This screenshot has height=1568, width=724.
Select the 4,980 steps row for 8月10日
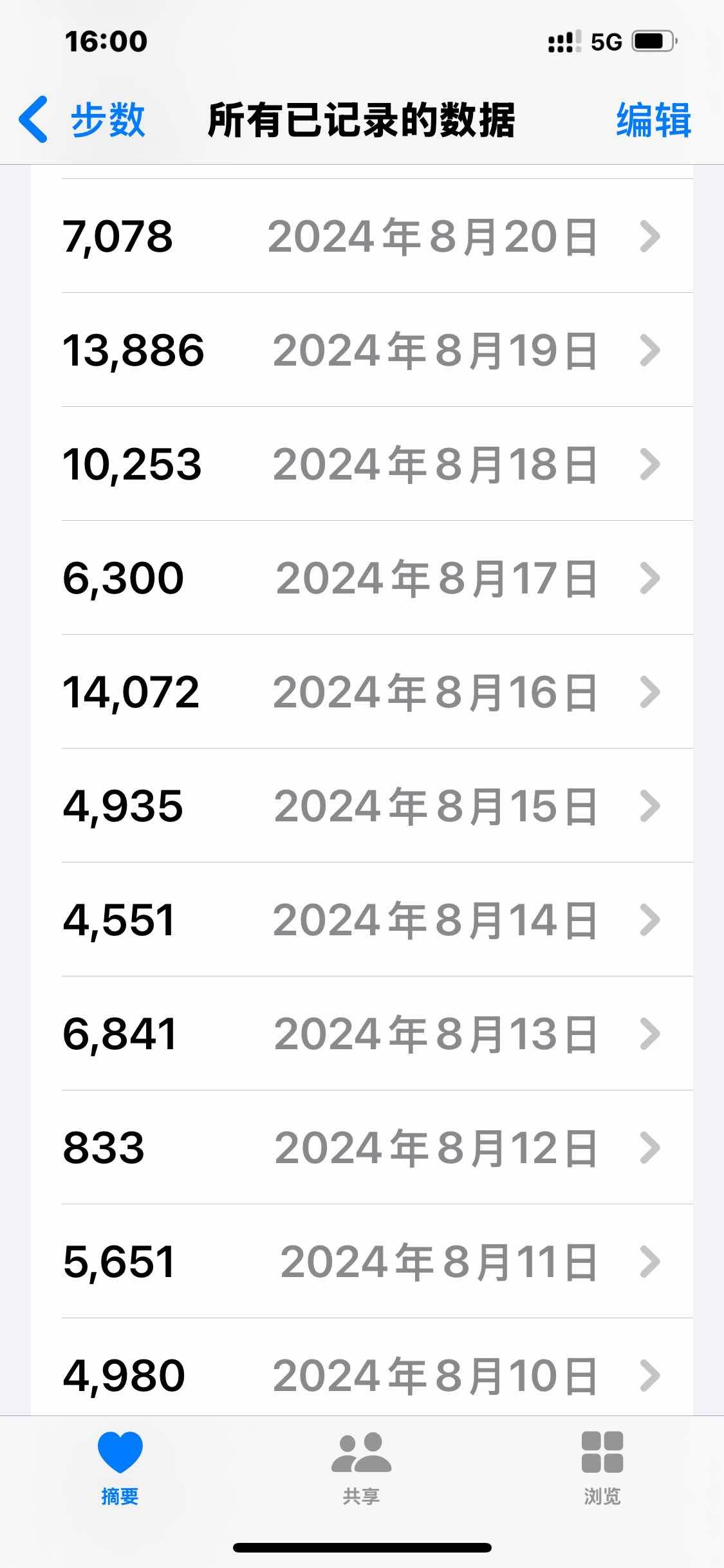pyautogui.click(x=362, y=1375)
